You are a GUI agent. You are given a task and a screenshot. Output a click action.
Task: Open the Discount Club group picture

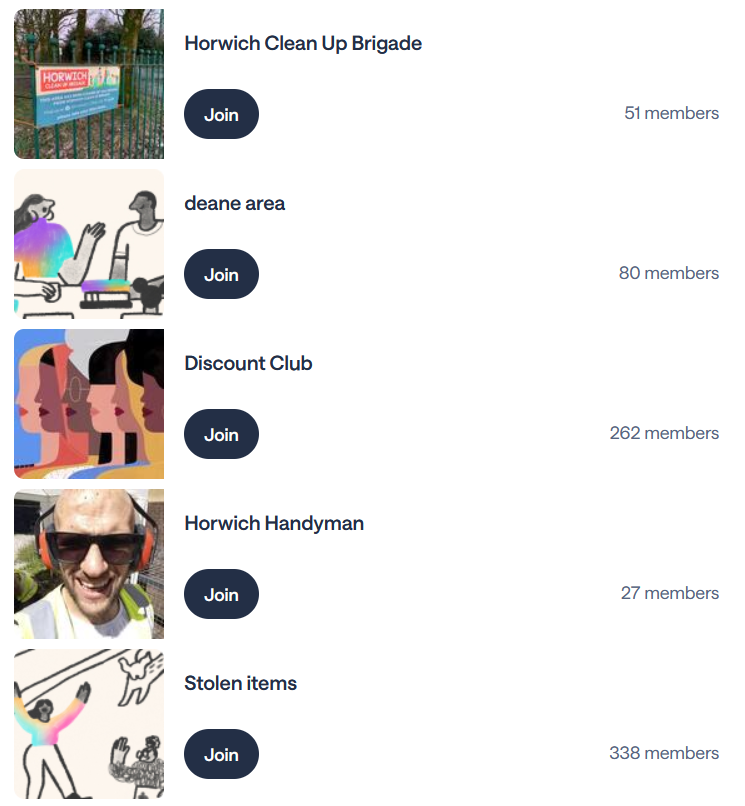click(x=89, y=404)
